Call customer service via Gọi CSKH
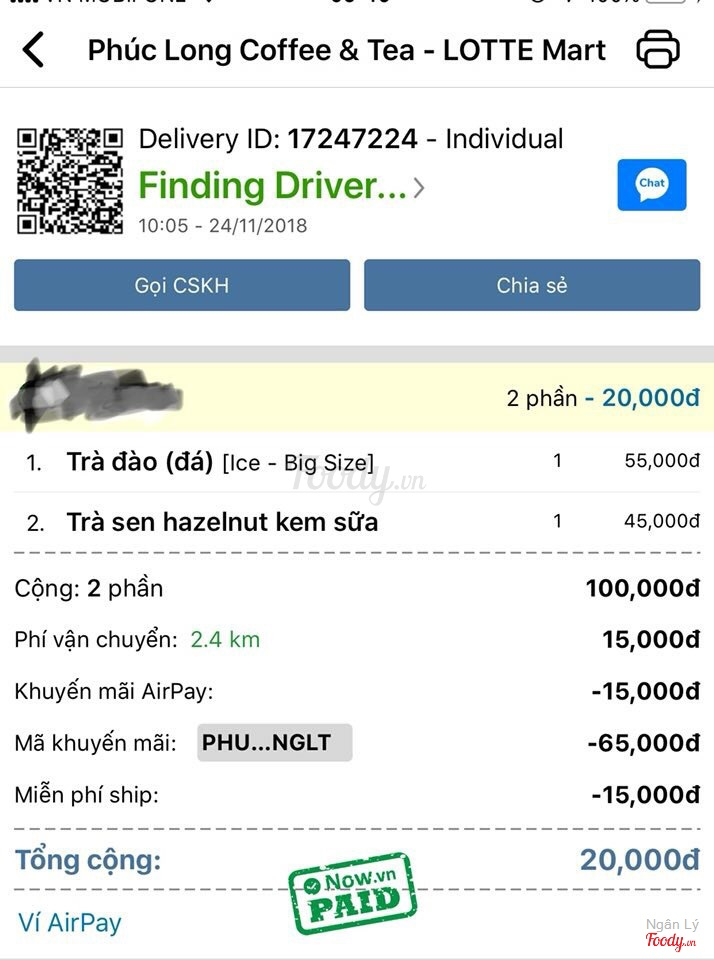Viewport: 714px width, 960px height. pyautogui.click(x=182, y=285)
